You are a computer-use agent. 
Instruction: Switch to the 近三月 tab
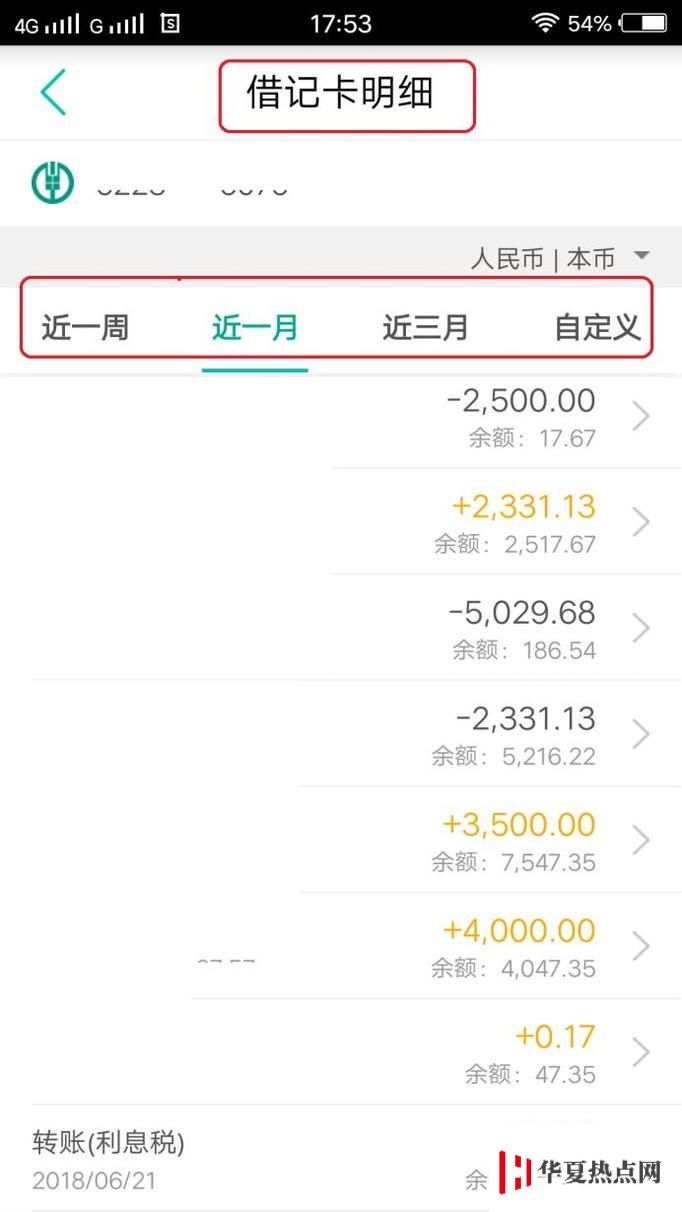426,327
